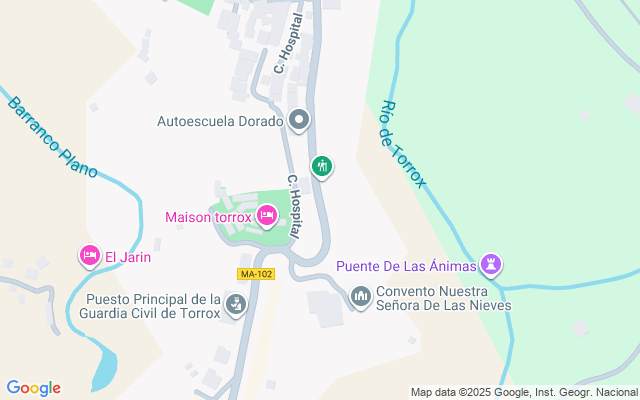Open the Puente De Las Ánimas landmark pin

[491, 265]
